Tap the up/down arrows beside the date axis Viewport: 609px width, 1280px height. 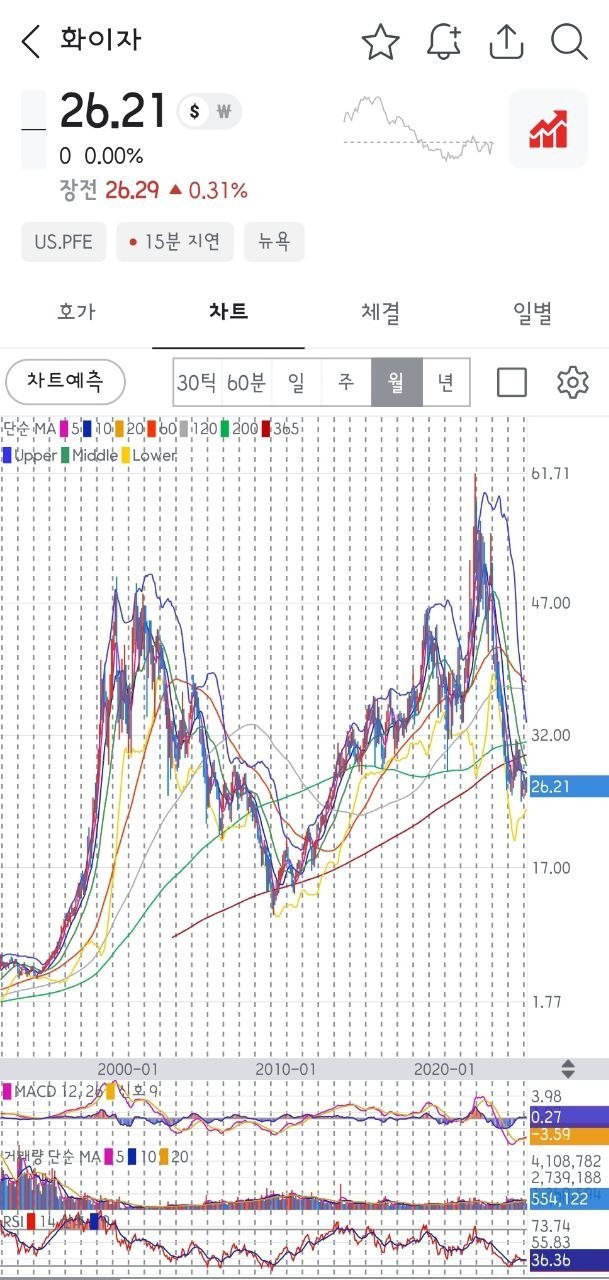coord(568,1067)
